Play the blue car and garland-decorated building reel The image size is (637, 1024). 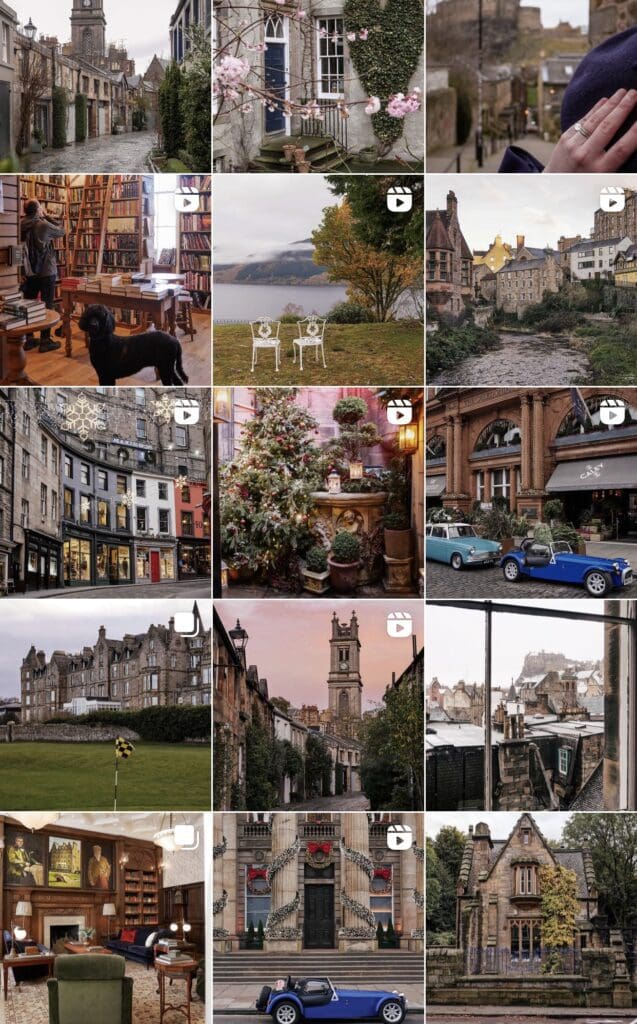pos(318,919)
